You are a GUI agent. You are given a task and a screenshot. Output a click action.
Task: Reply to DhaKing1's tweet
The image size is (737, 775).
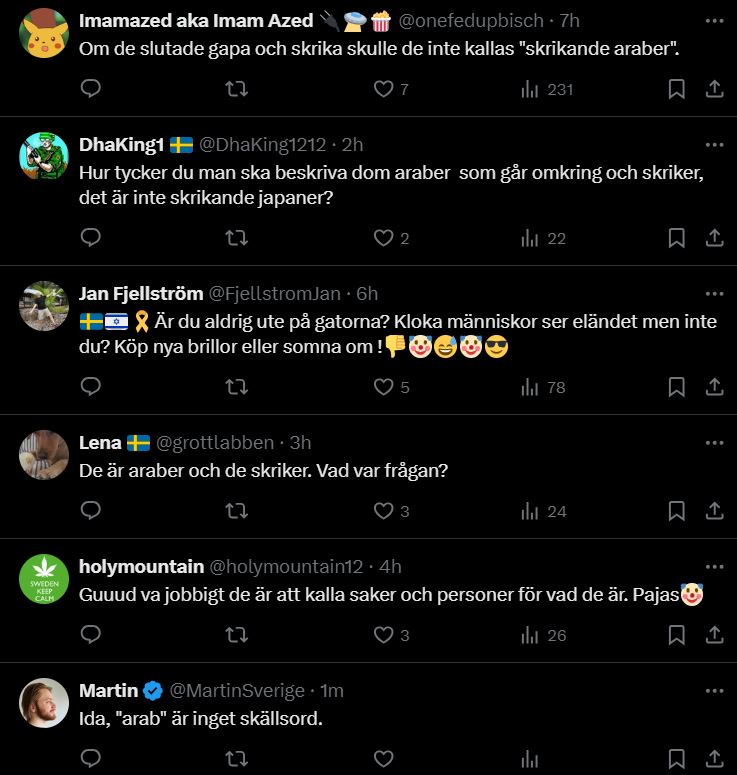coord(90,238)
